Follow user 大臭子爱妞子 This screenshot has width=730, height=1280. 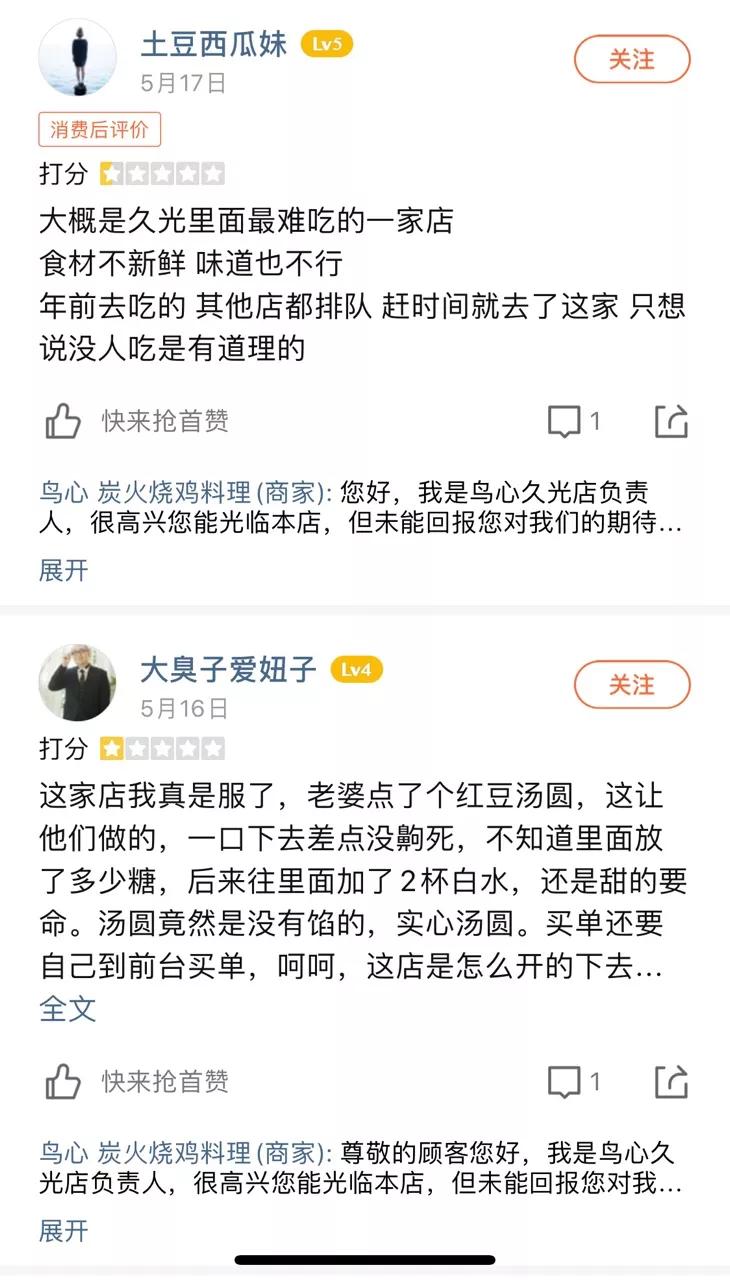coord(631,685)
